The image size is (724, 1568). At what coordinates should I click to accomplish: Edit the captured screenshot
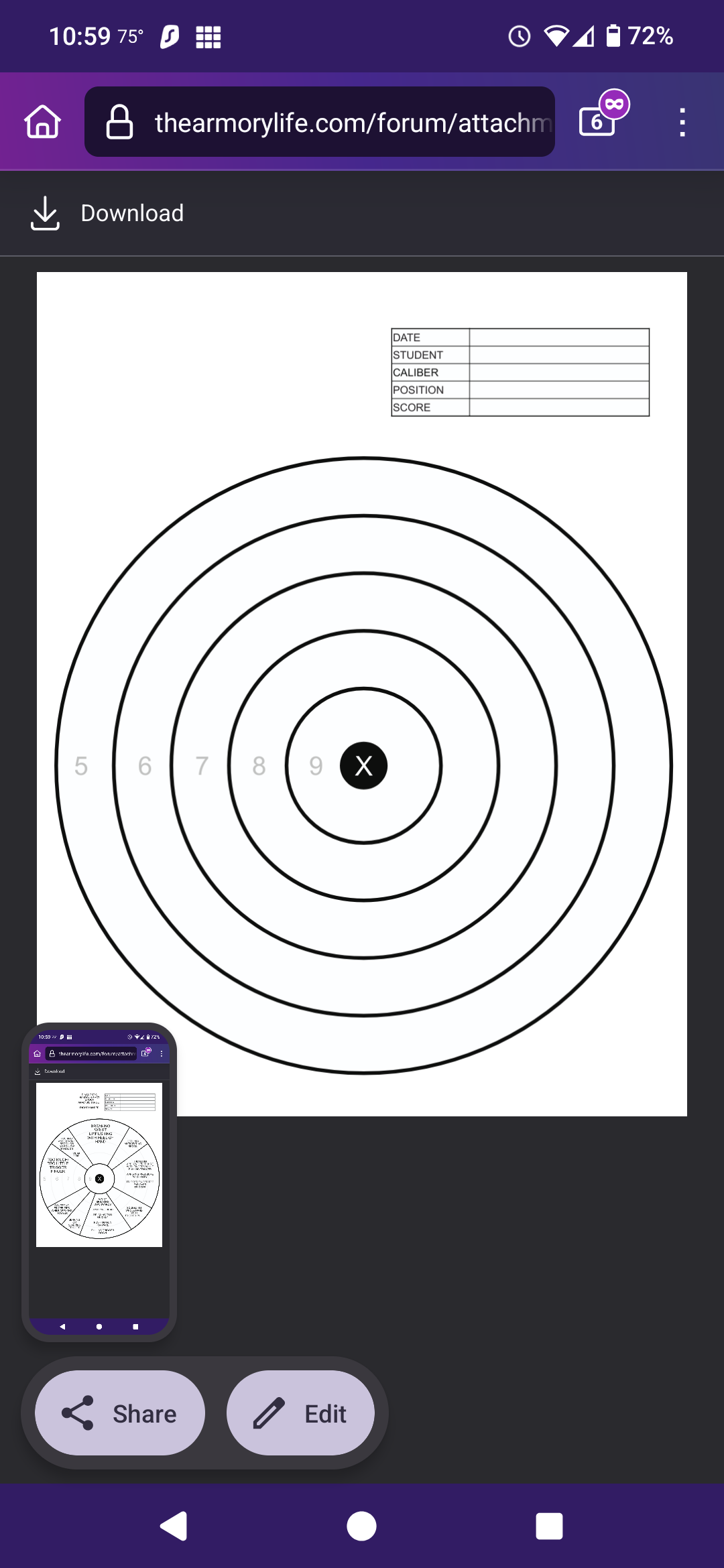[300, 1413]
